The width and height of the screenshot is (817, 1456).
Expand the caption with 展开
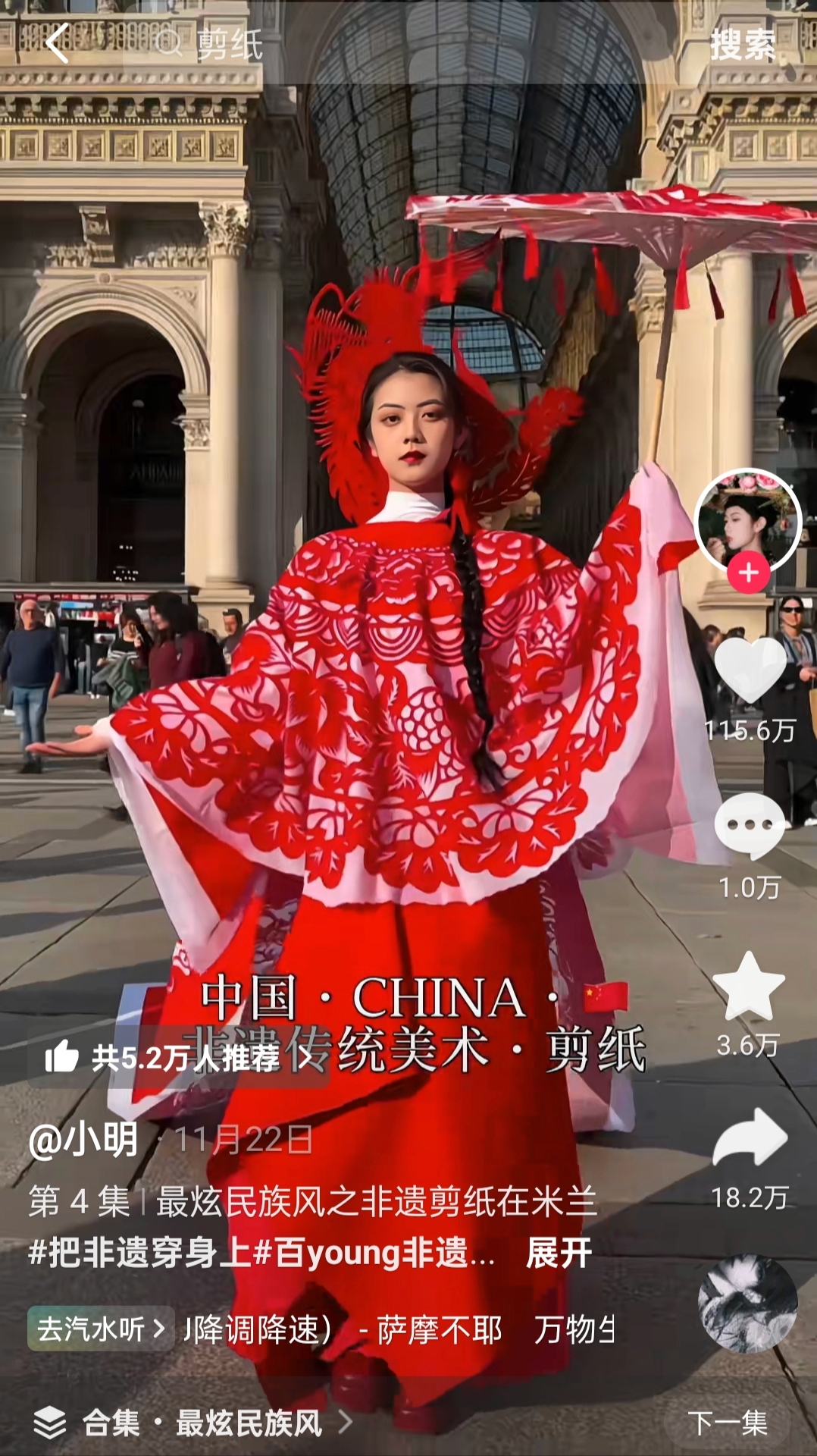coord(559,1253)
